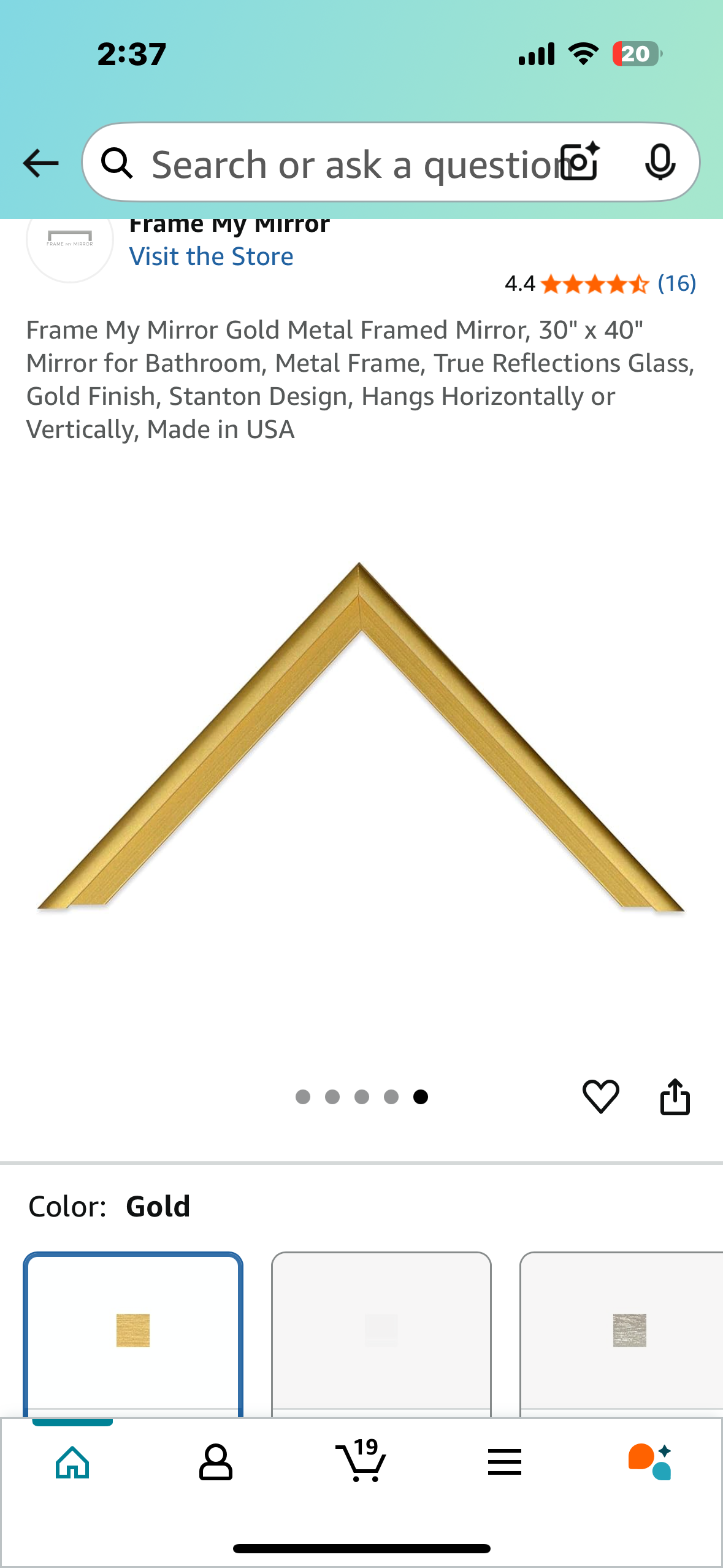The image size is (723, 1568).
Task: Select the Gold color swatch
Action: click(x=133, y=1331)
